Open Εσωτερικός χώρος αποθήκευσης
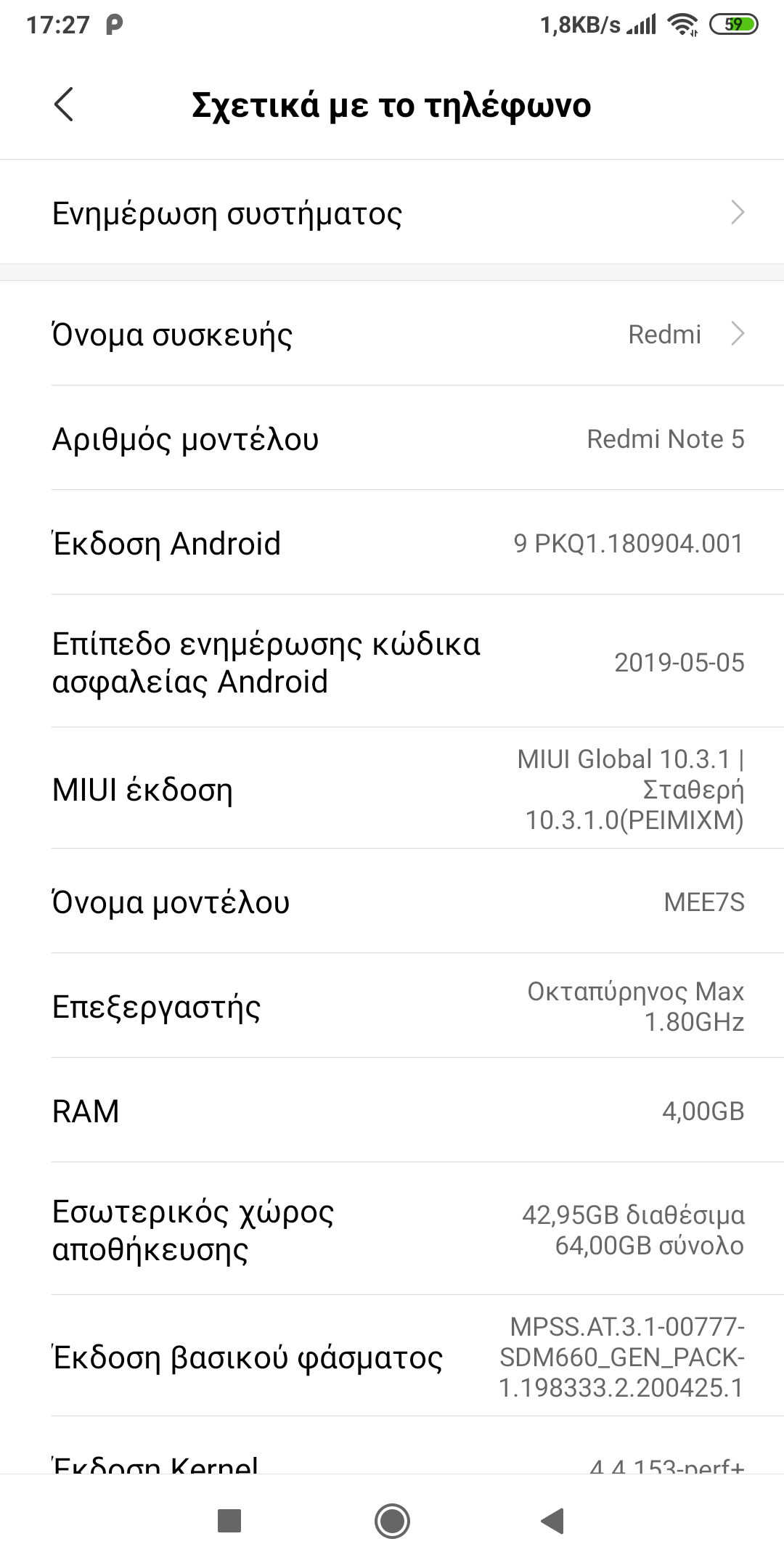784x1568 pixels. click(x=392, y=1230)
